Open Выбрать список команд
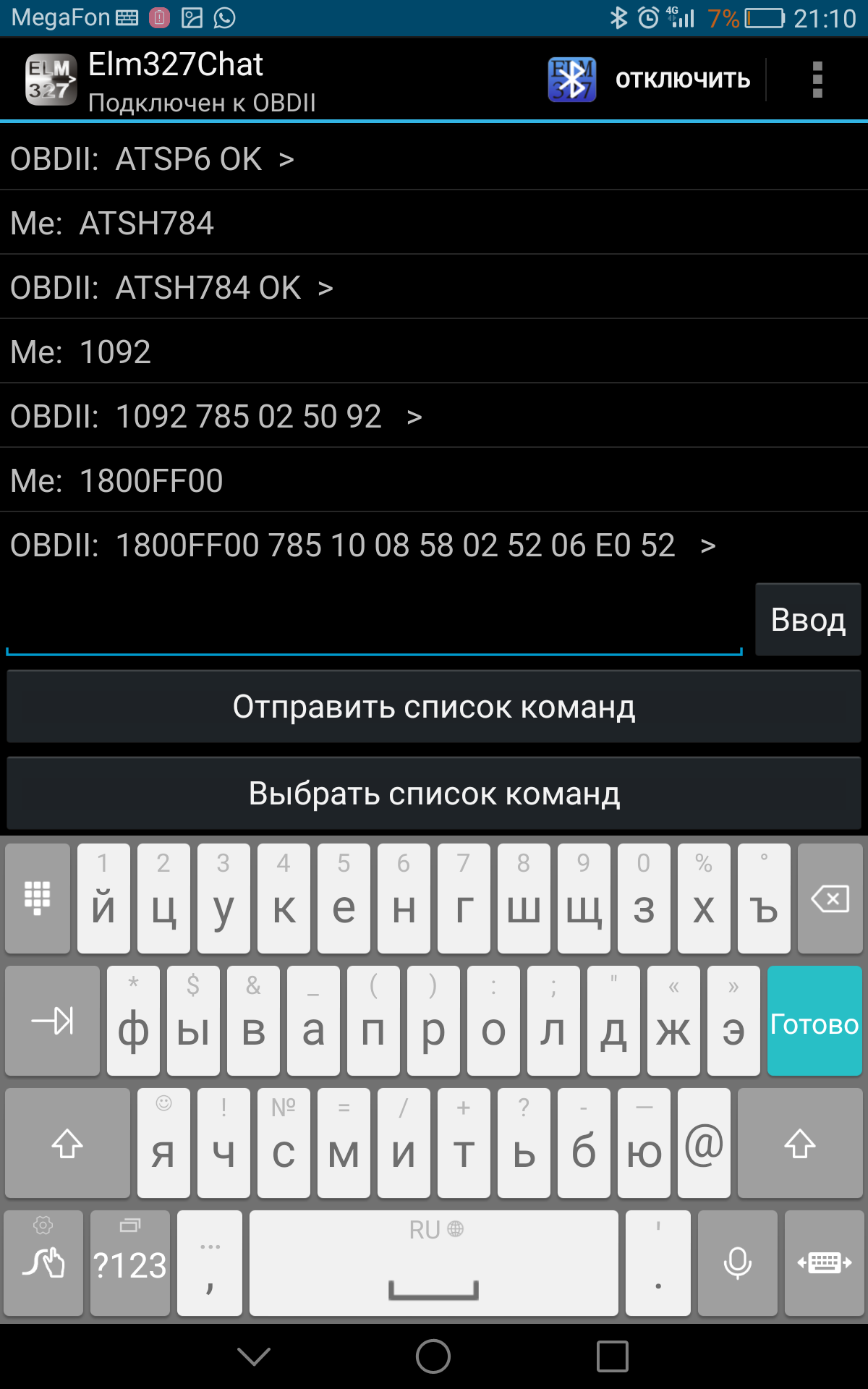This screenshot has height=1389, width=868. tap(434, 794)
